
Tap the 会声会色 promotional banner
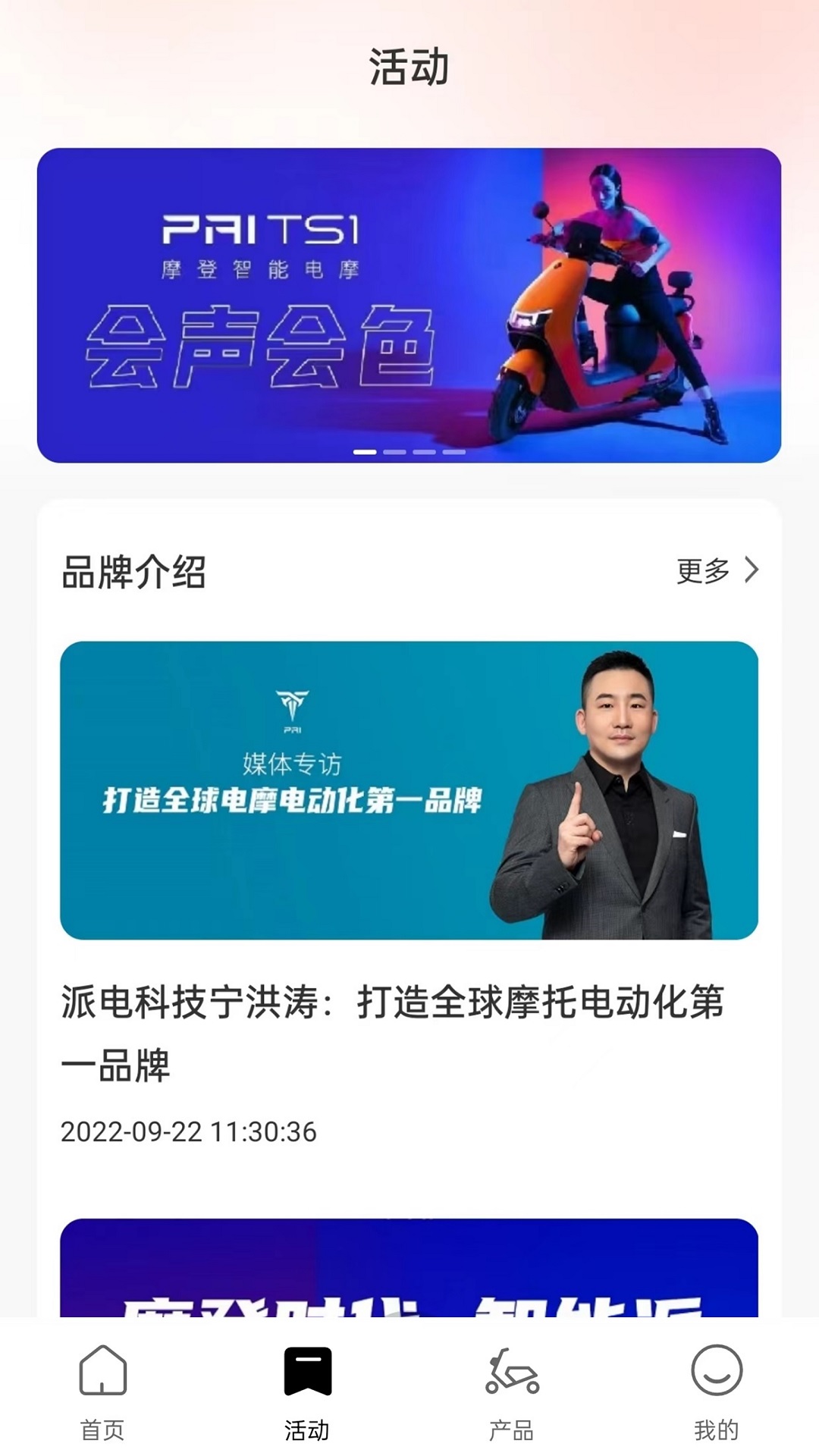409,303
